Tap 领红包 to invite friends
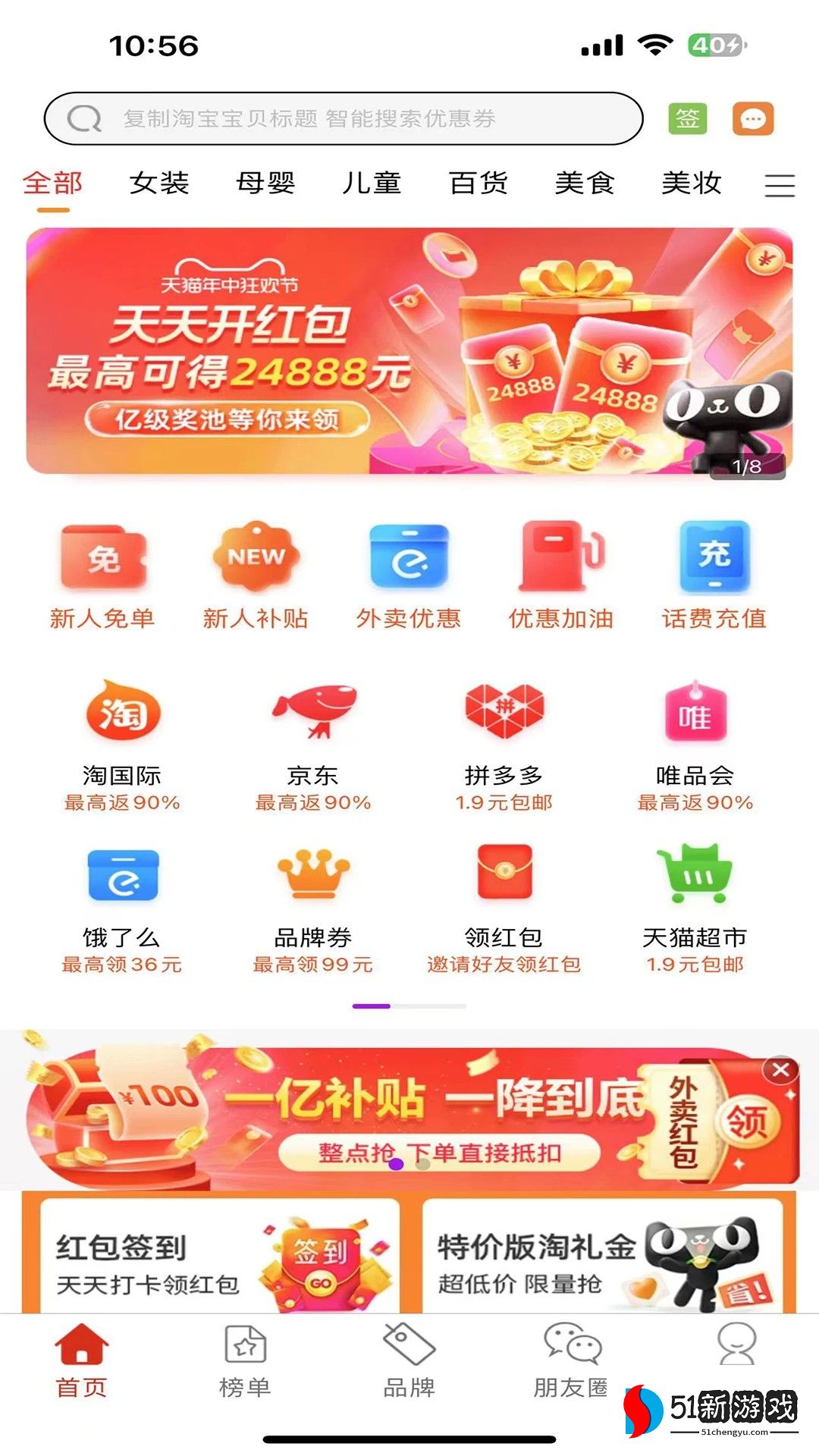 (x=504, y=906)
